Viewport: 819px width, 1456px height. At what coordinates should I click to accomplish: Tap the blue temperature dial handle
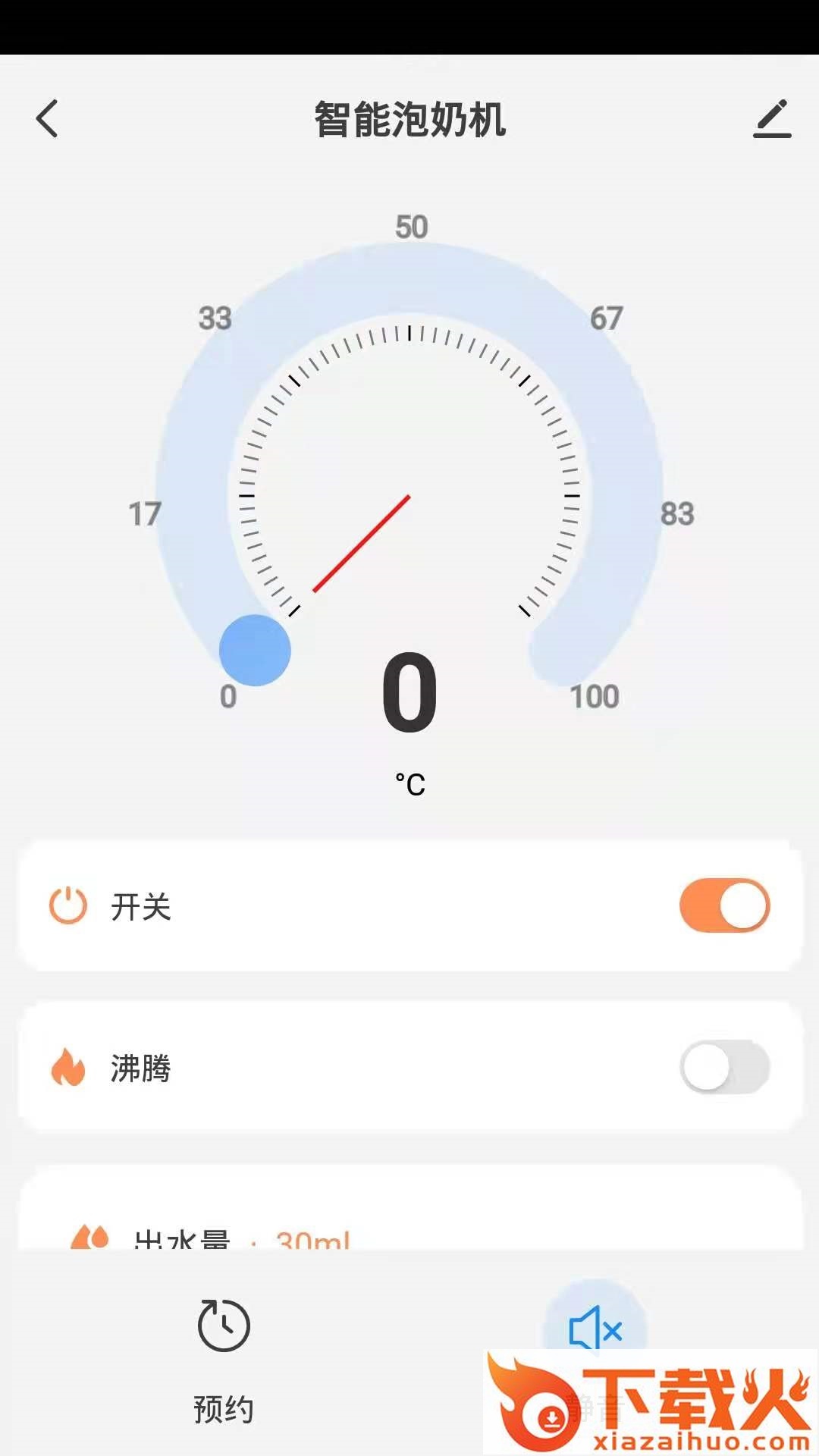[x=255, y=651]
